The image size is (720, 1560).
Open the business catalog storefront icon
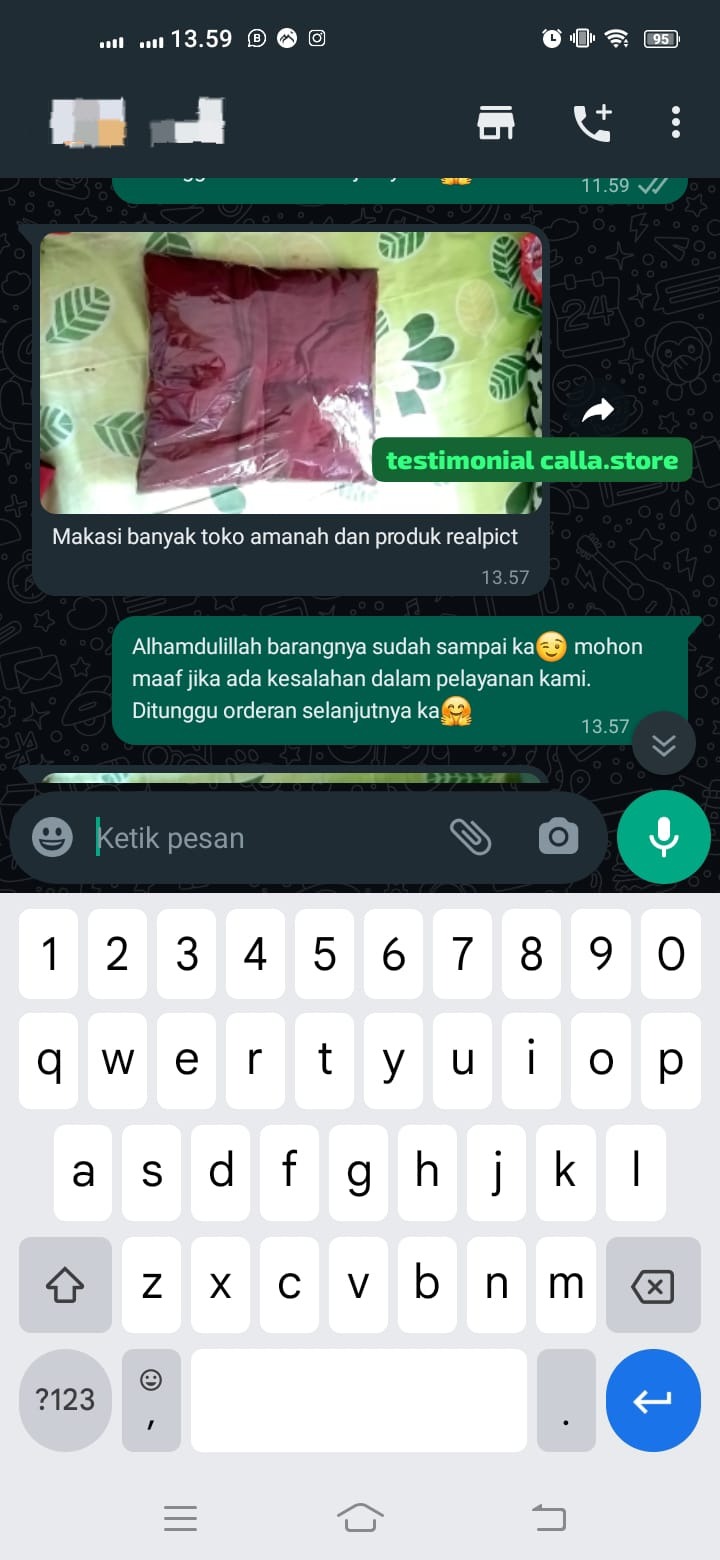tap(495, 122)
